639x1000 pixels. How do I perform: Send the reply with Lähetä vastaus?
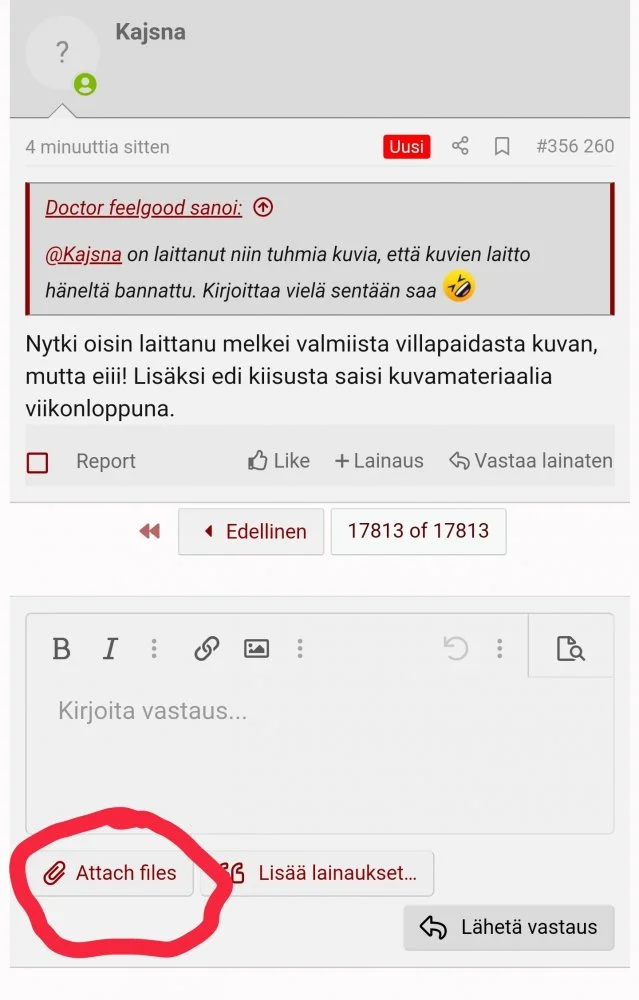coord(509,927)
